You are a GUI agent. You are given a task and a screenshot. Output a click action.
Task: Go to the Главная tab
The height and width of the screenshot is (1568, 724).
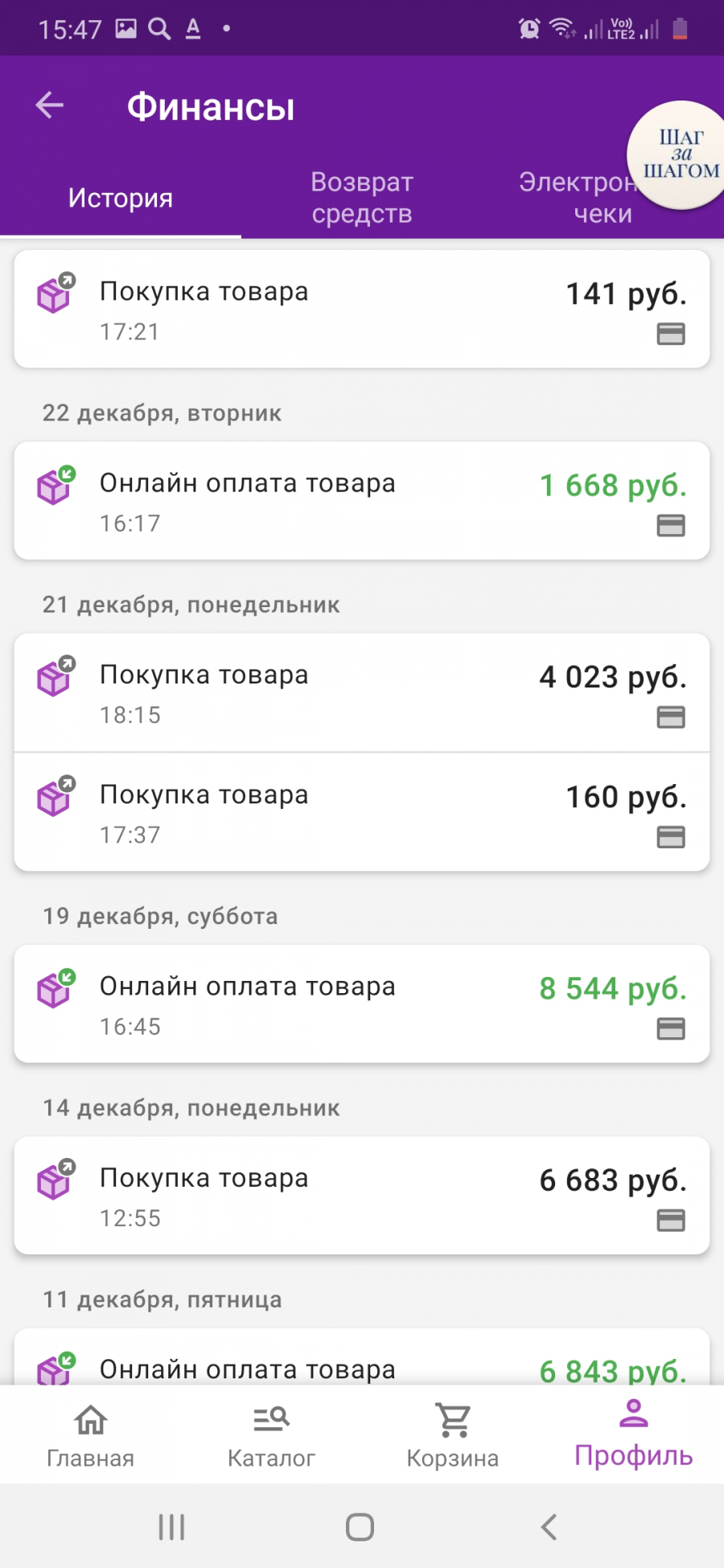90,1435
